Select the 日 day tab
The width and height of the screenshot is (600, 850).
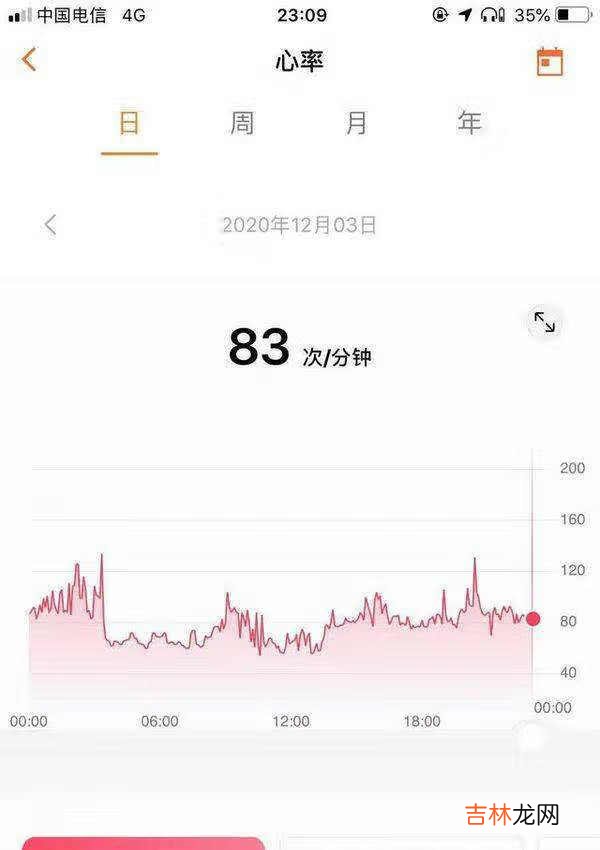[x=129, y=124]
